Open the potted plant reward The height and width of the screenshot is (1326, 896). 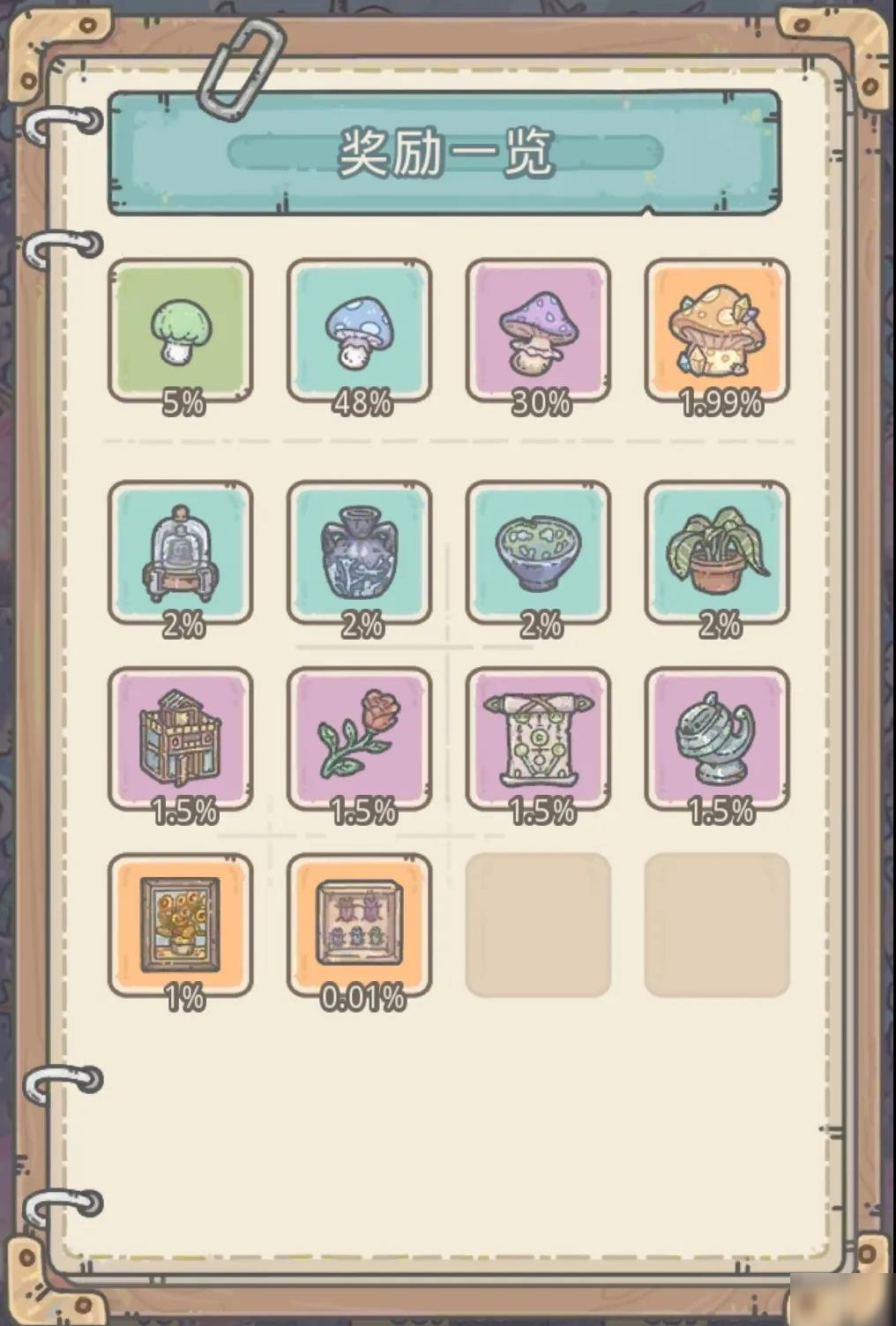[717, 553]
